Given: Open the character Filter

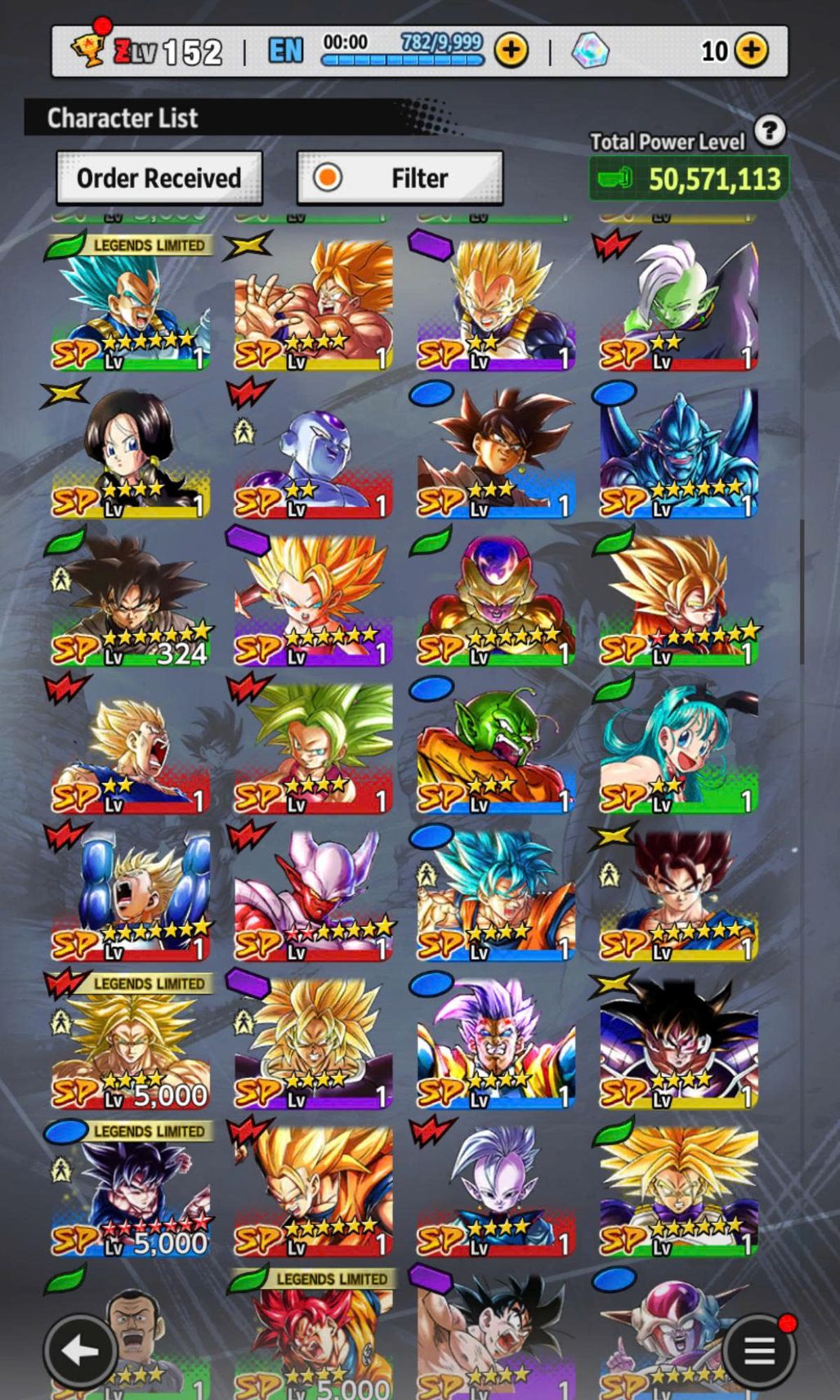Looking at the screenshot, I should pos(400,177).
